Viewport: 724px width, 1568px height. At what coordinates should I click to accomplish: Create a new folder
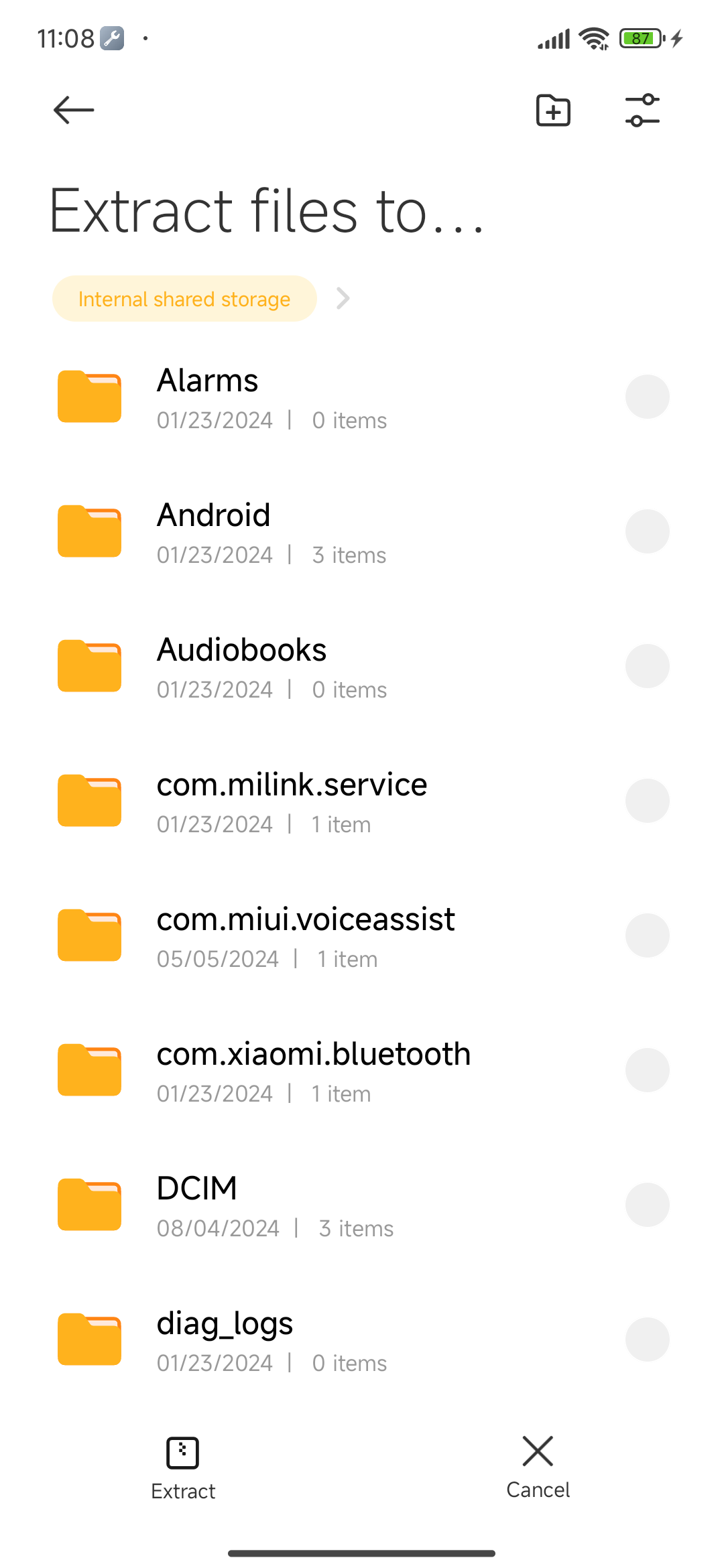point(553,111)
